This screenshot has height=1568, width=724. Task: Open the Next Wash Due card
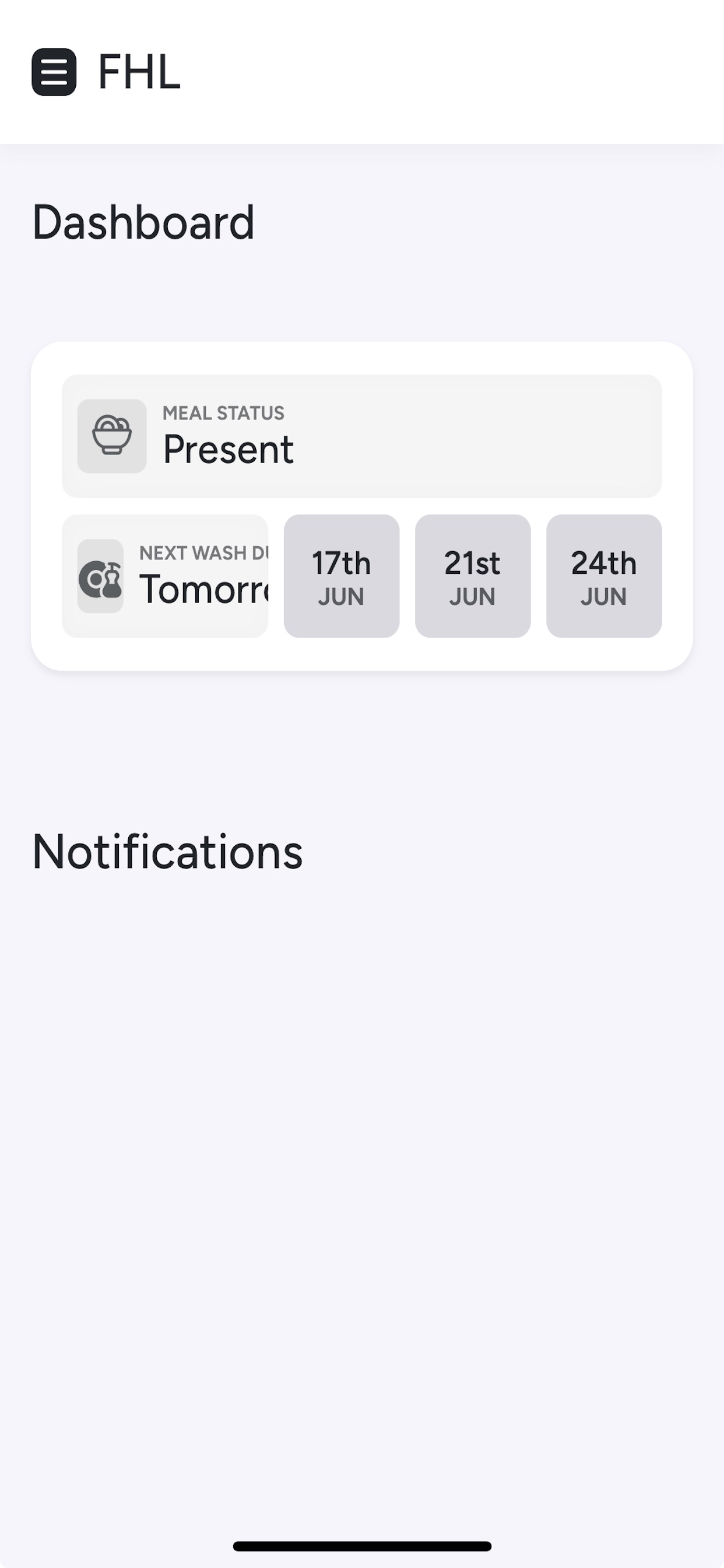(165, 576)
